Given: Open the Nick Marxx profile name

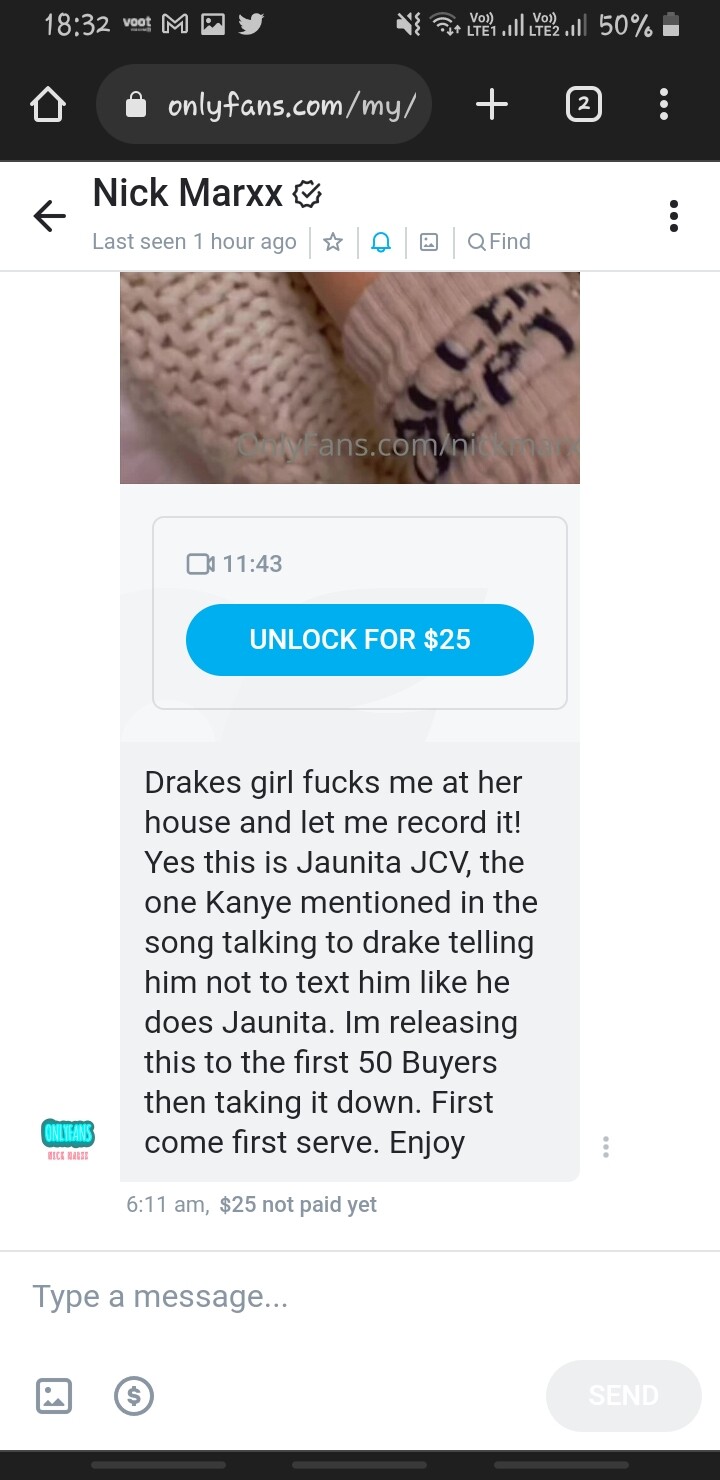Looking at the screenshot, I should tap(188, 193).
